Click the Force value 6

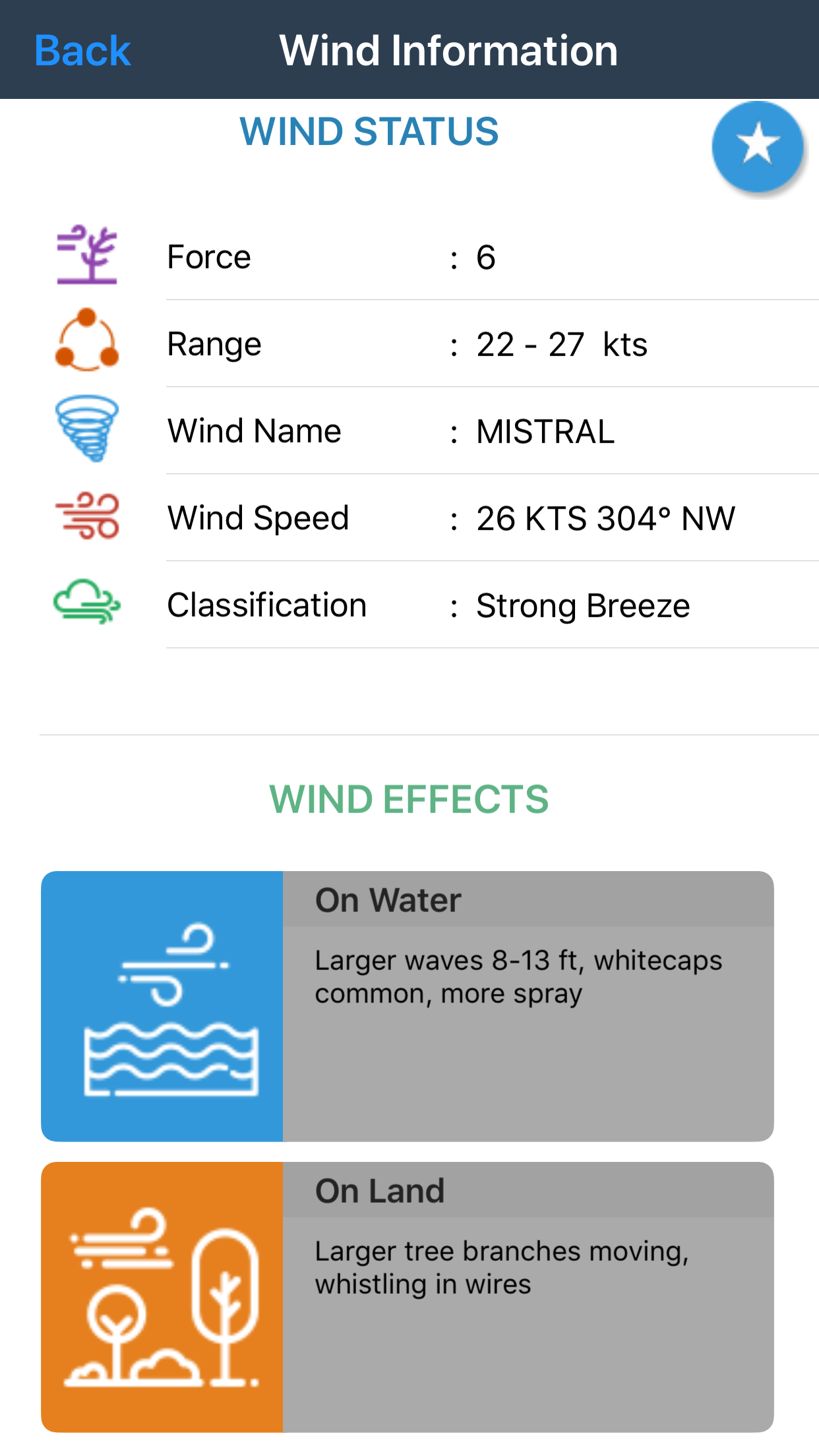(486, 258)
